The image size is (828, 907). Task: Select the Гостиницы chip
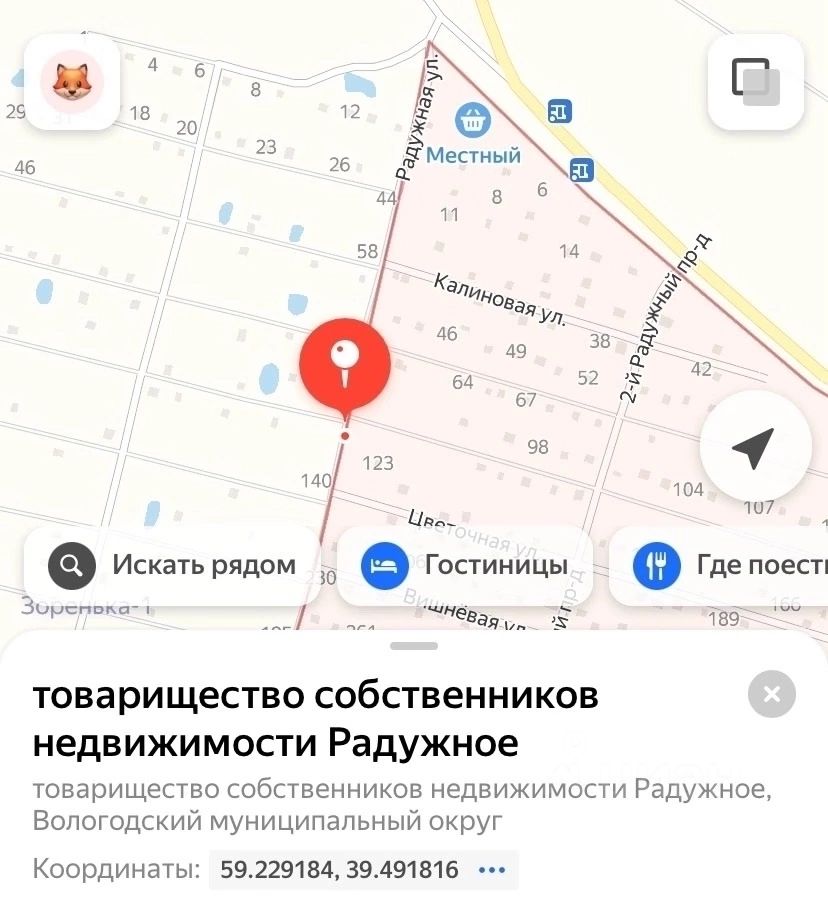(x=465, y=566)
